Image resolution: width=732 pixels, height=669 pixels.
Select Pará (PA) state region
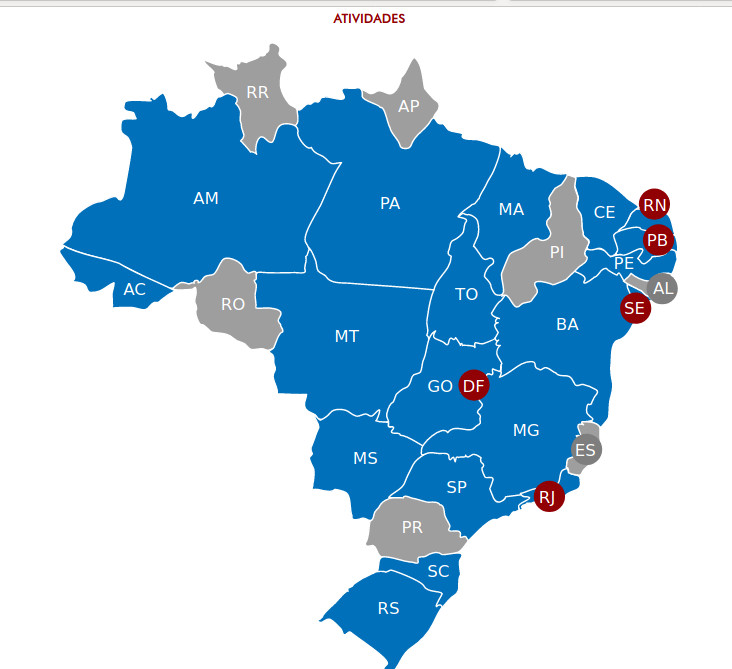click(x=390, y=203)
